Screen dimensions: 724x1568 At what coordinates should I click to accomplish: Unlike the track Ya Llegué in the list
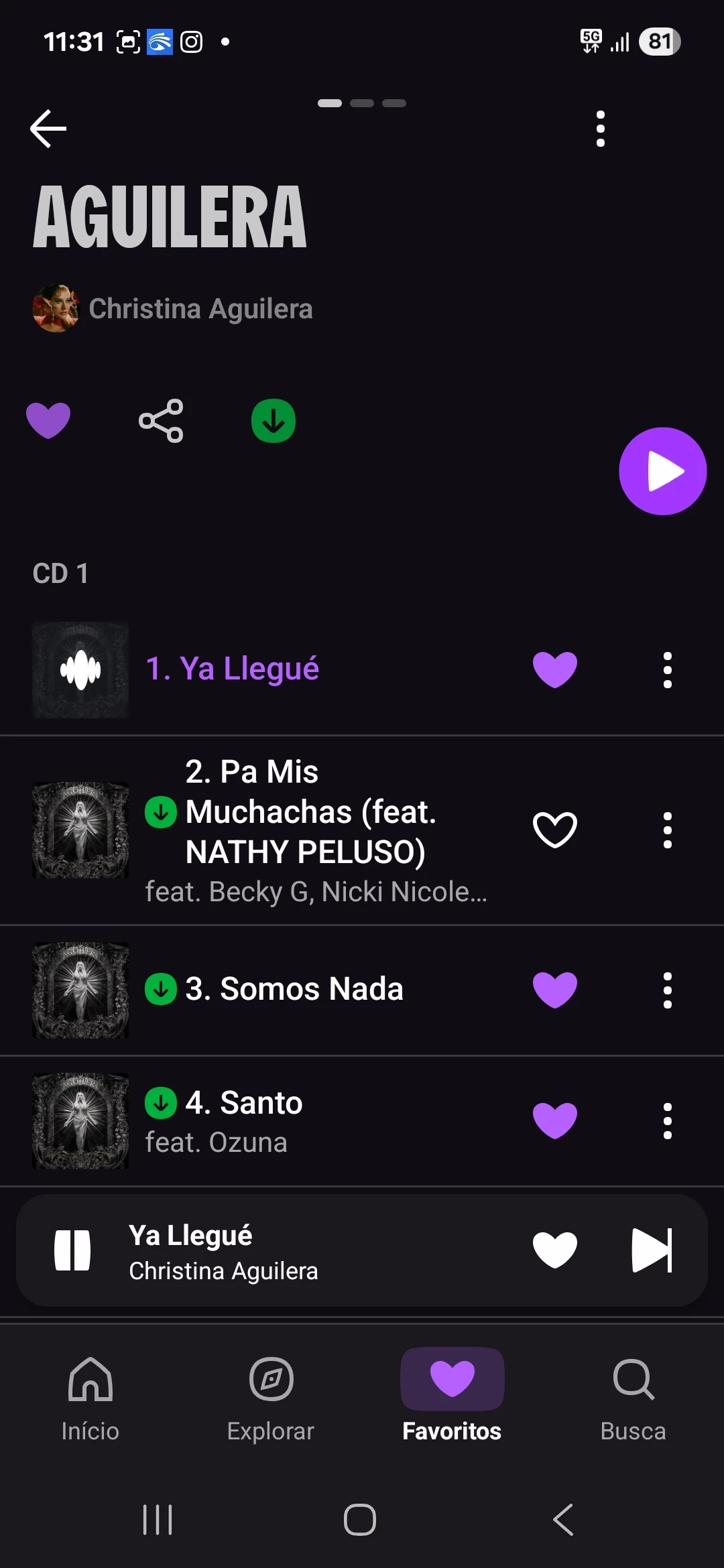554,669
